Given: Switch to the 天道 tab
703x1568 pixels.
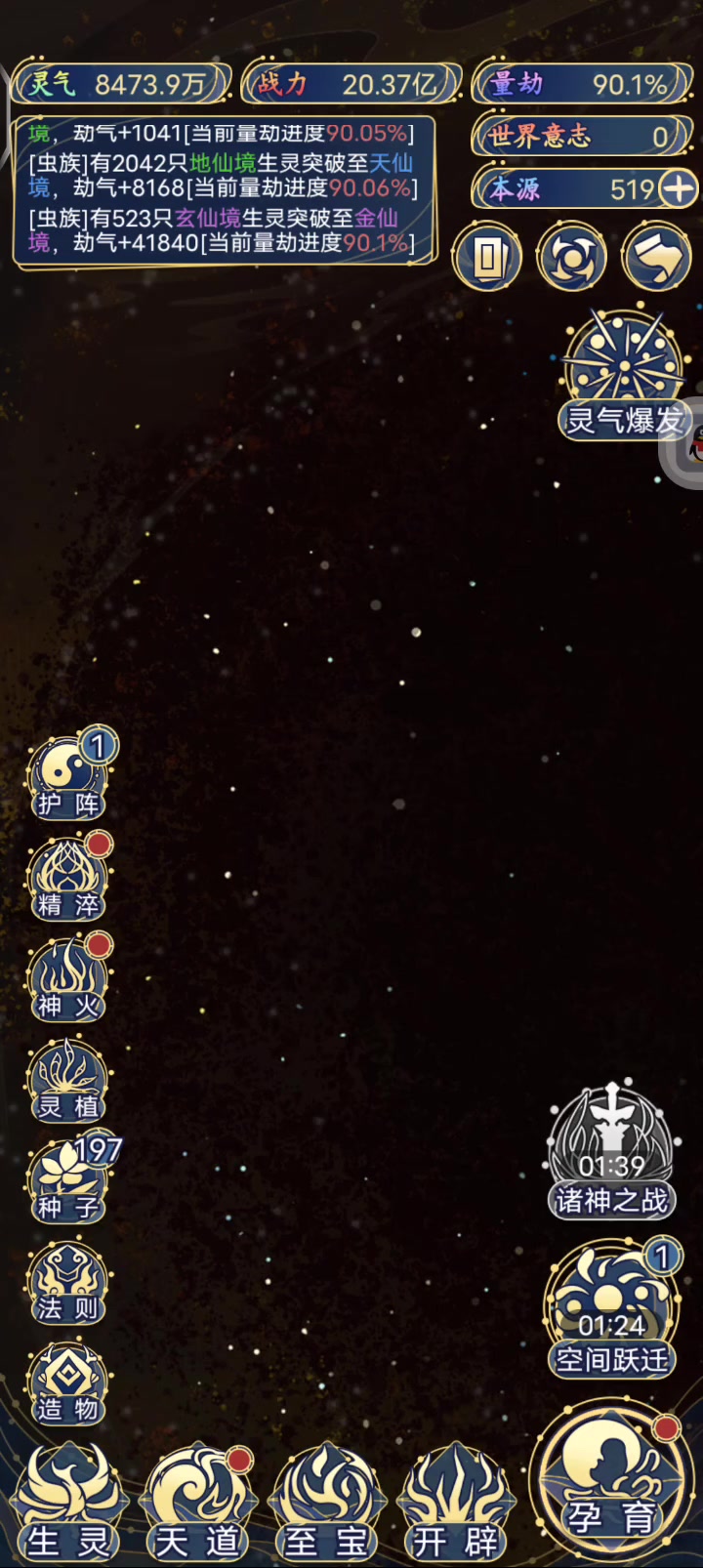Looking at the screenshot, I should tap(198, 1502).
